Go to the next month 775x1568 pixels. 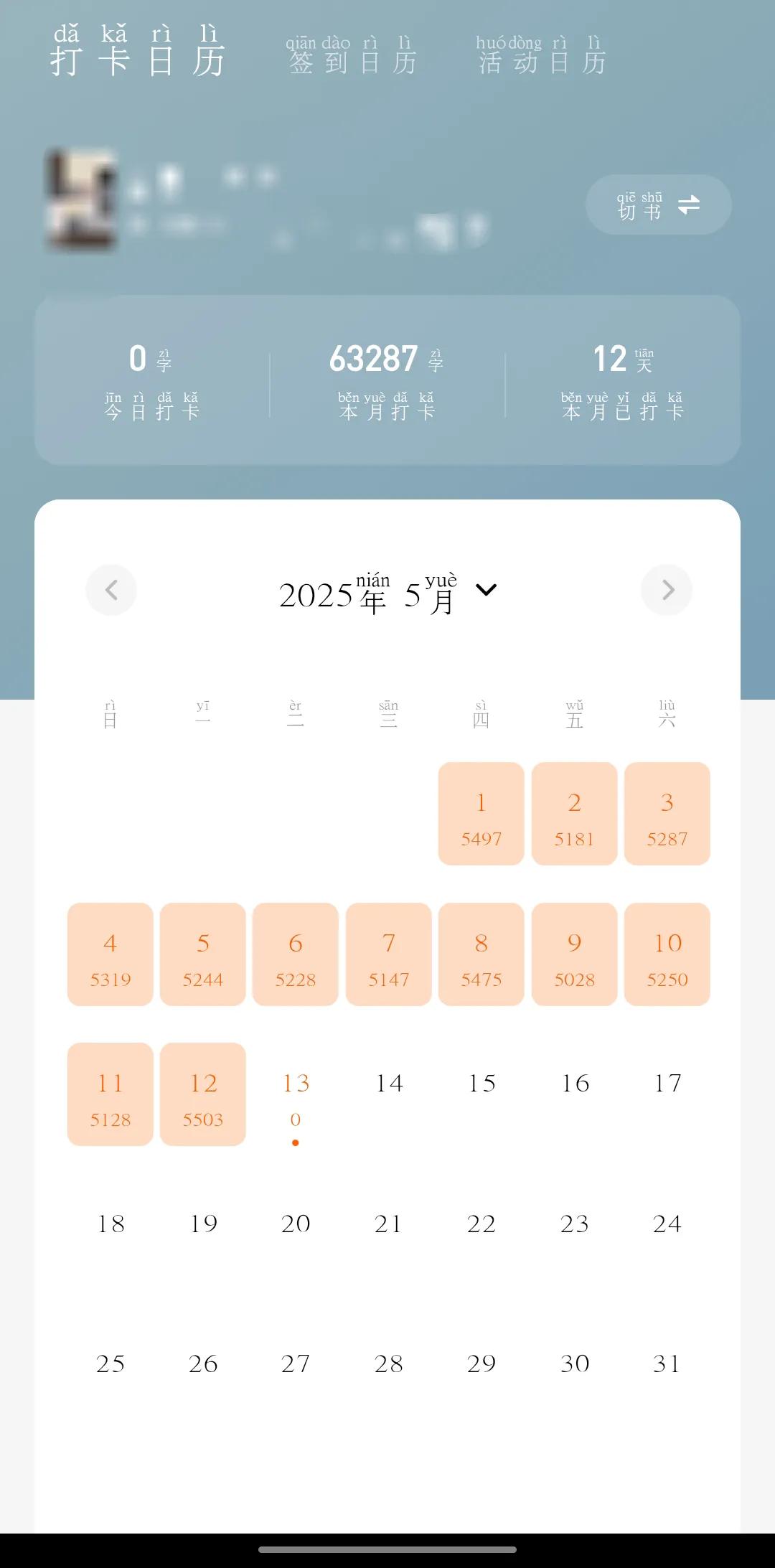tap(667, 590)
